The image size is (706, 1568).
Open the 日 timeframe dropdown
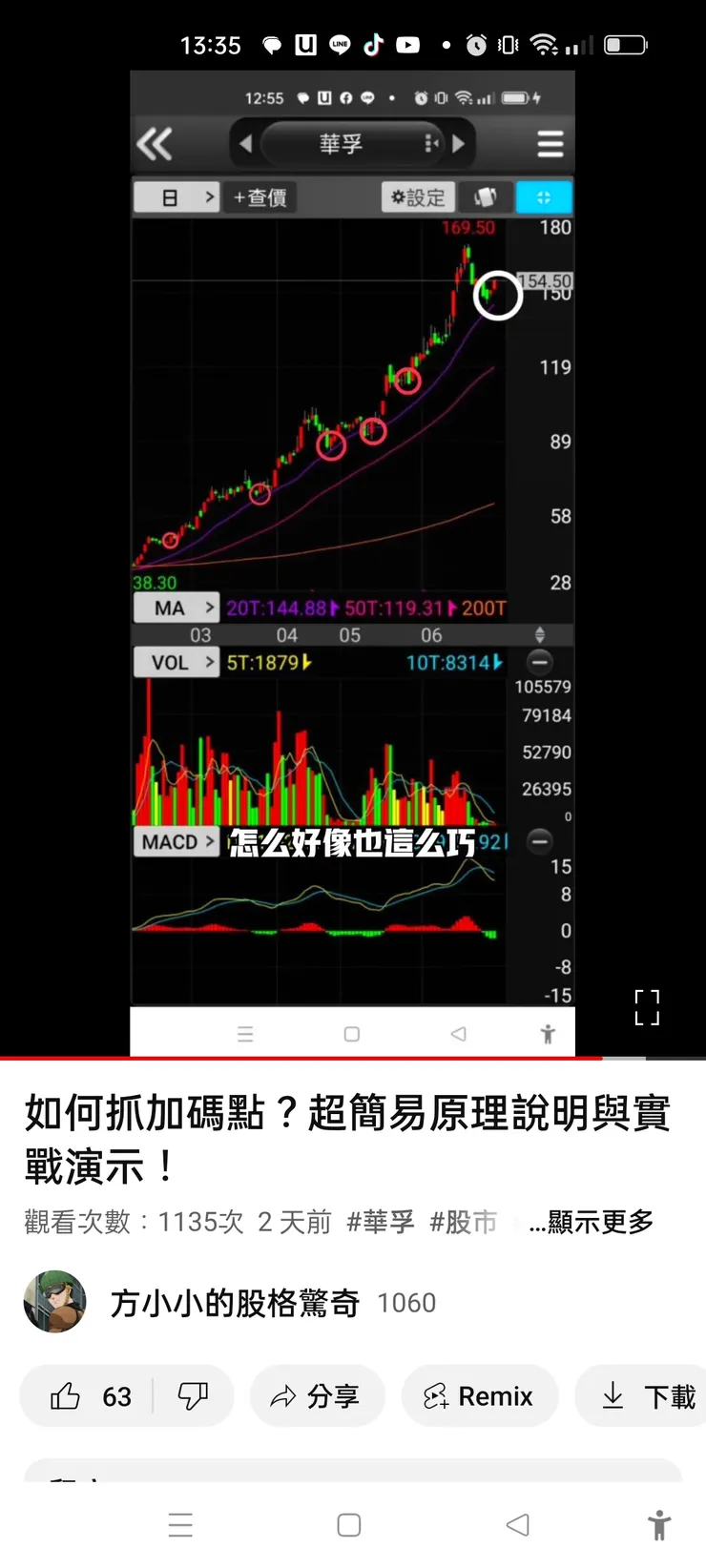pyautogui.click(x=176, y=196)
